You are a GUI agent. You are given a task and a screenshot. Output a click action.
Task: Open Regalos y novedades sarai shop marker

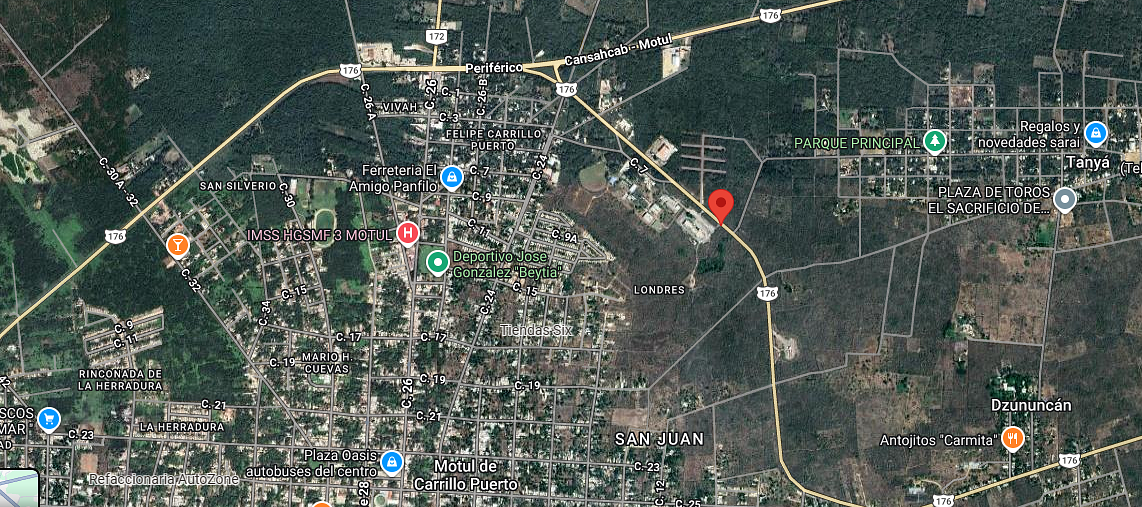click(1095, 132)
